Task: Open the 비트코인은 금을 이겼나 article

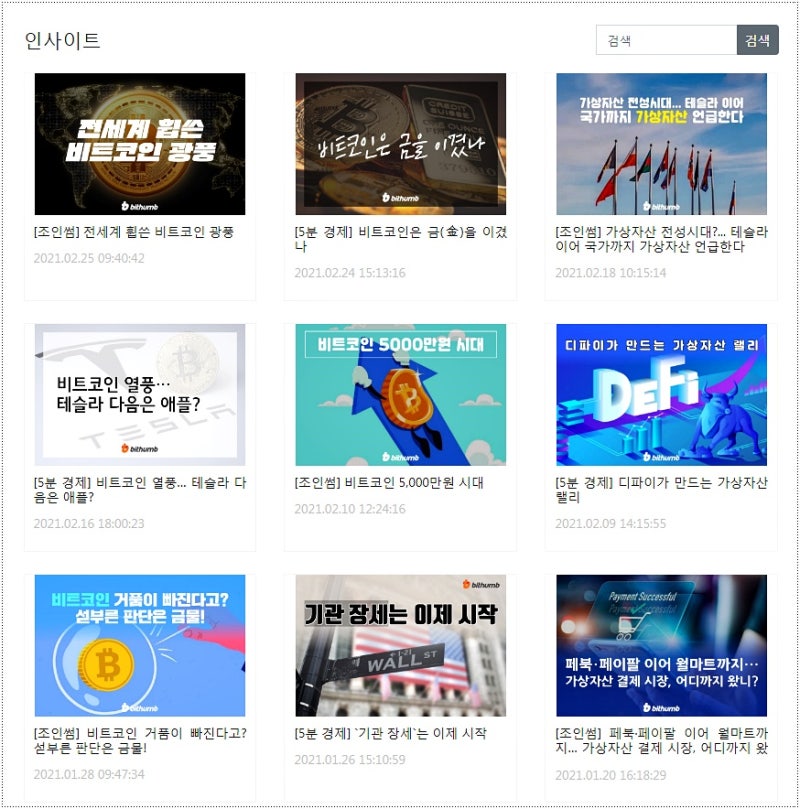Action: (400, 144)
